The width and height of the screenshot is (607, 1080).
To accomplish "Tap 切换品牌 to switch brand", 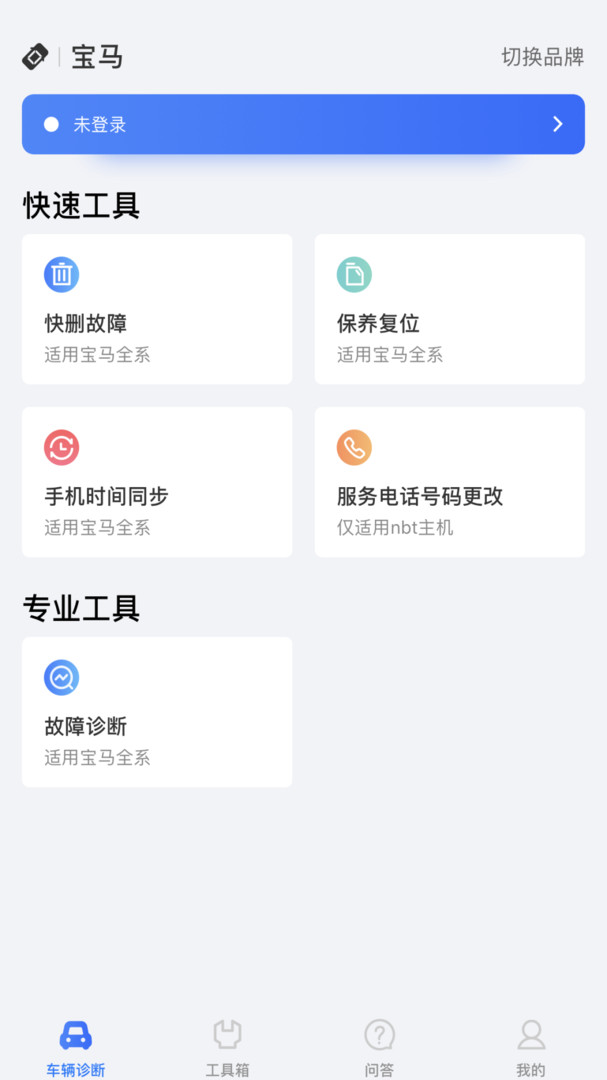I will click(x=542, y=56).
